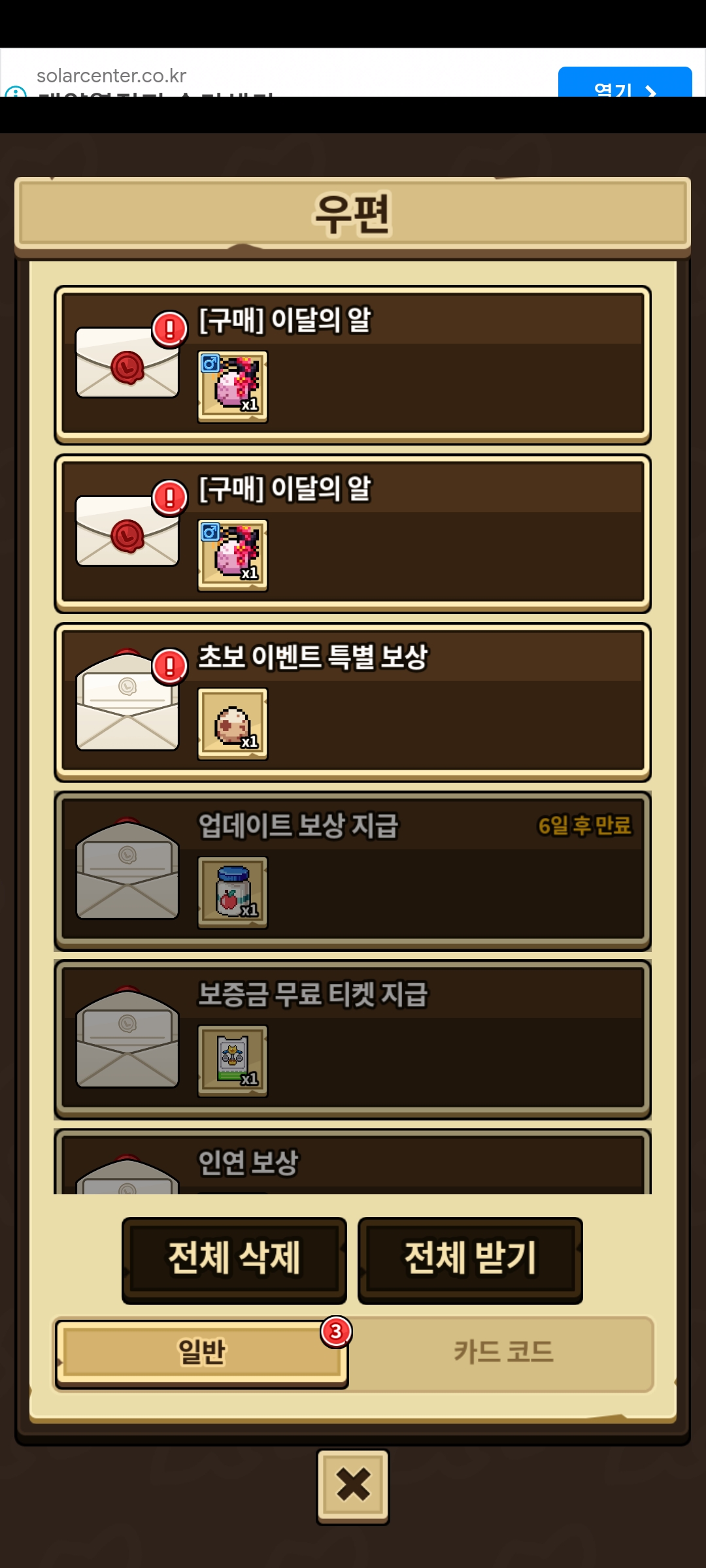Open the 인연 보상 mail
706x1568 pixels.
pyautogui.click(x=353, y=1166)
